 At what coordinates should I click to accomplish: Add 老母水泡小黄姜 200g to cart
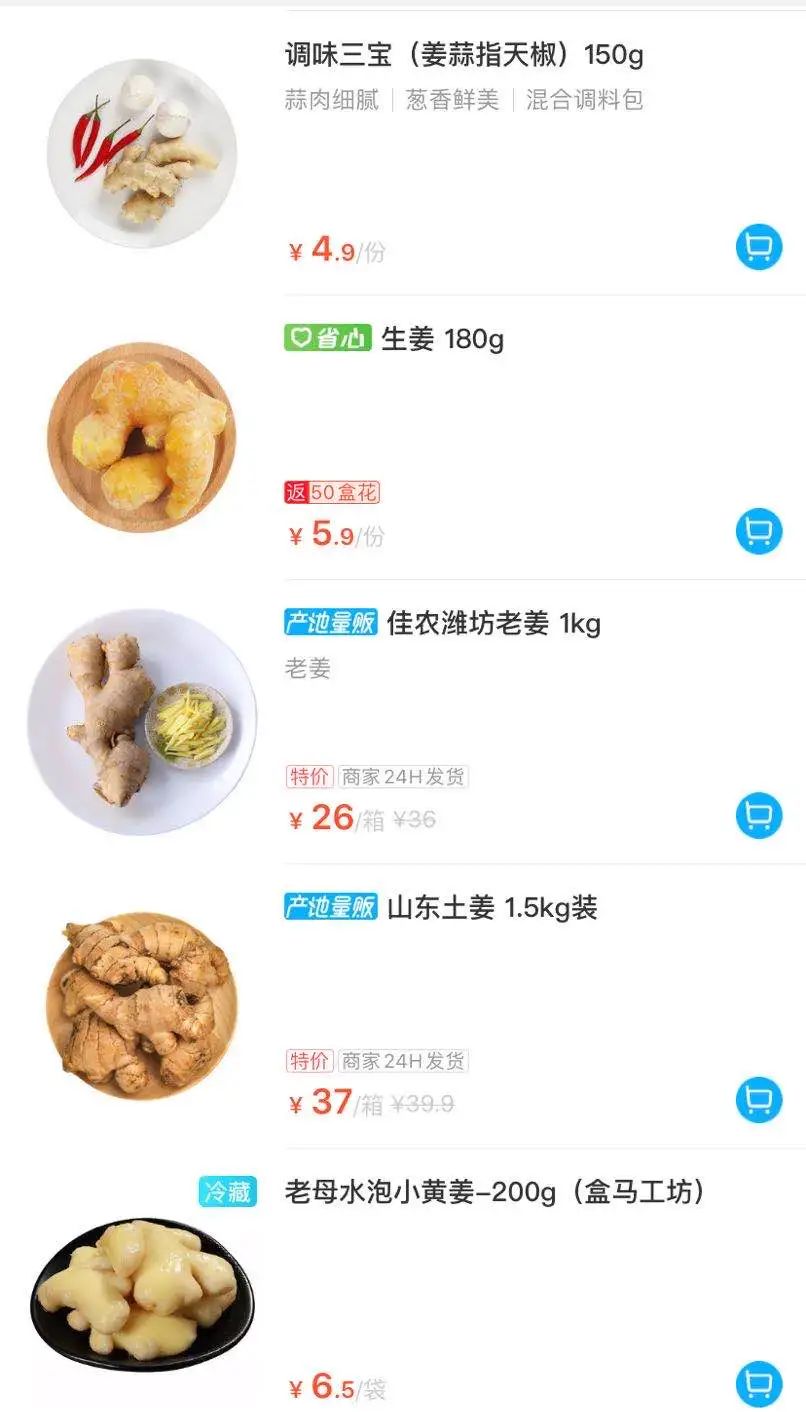click(x=759, y=1384)
